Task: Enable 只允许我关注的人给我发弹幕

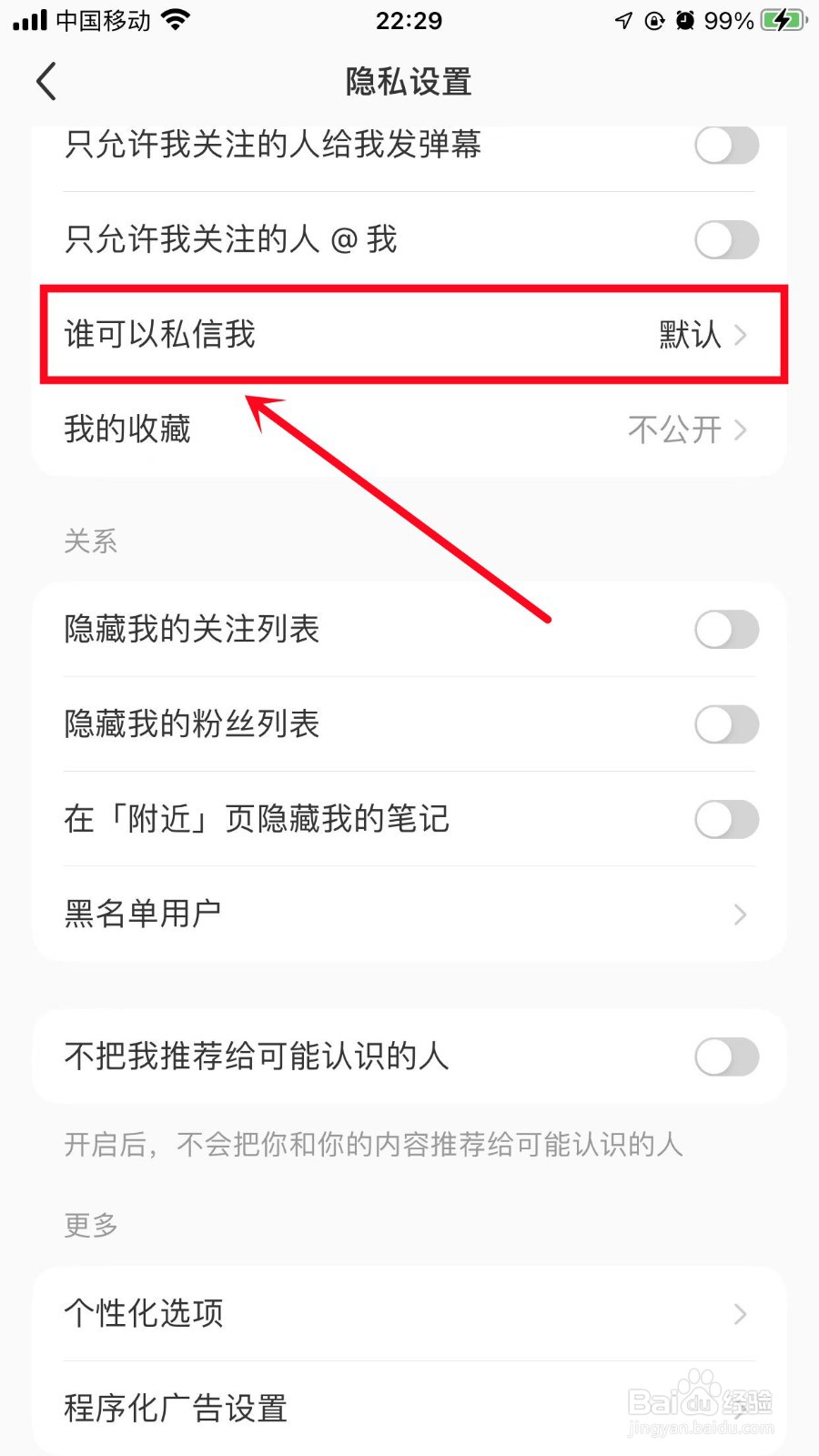Action: pyautogui.click(x=725, y=146)
